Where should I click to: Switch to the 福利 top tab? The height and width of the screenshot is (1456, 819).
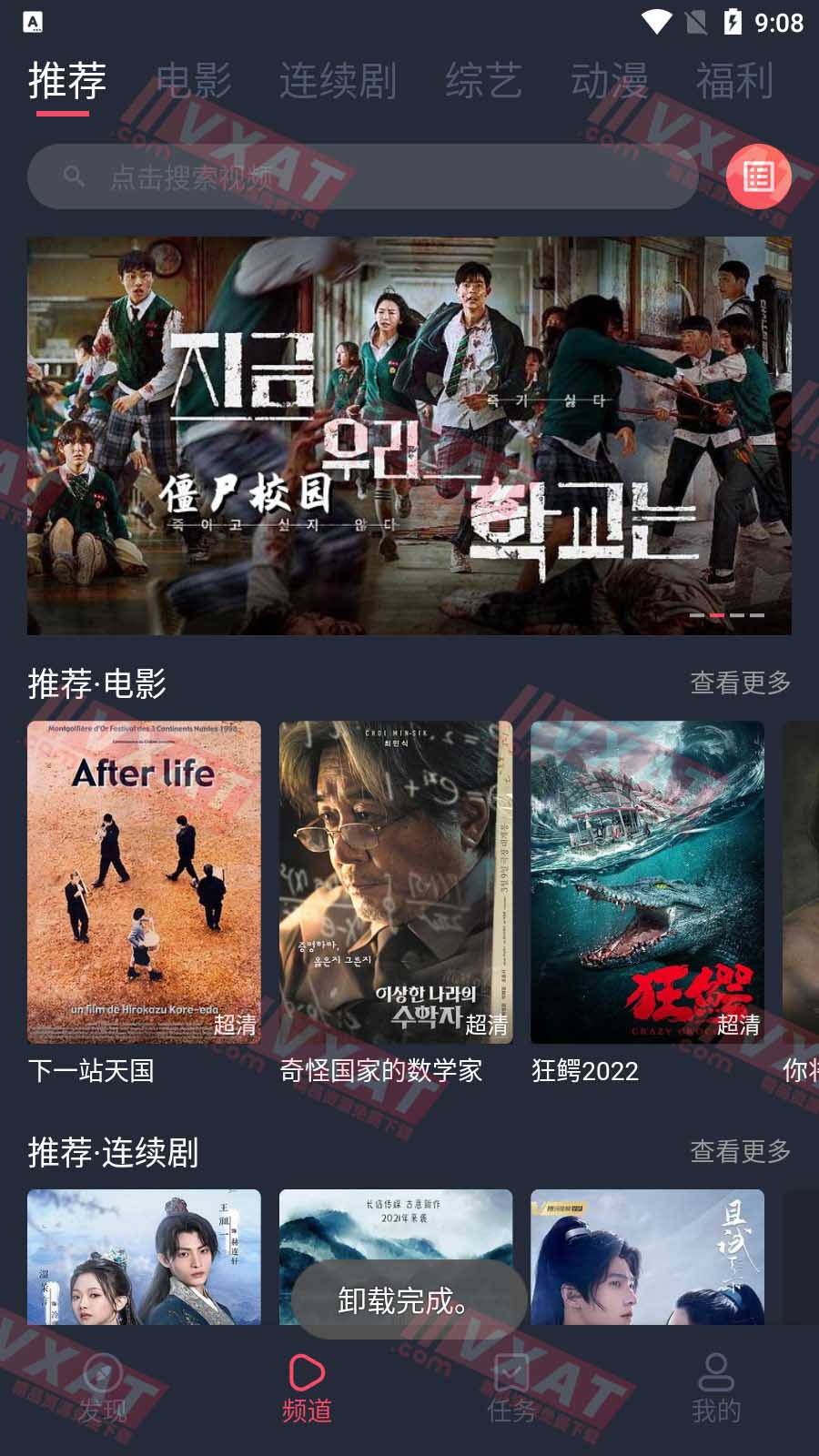(734, 80)
